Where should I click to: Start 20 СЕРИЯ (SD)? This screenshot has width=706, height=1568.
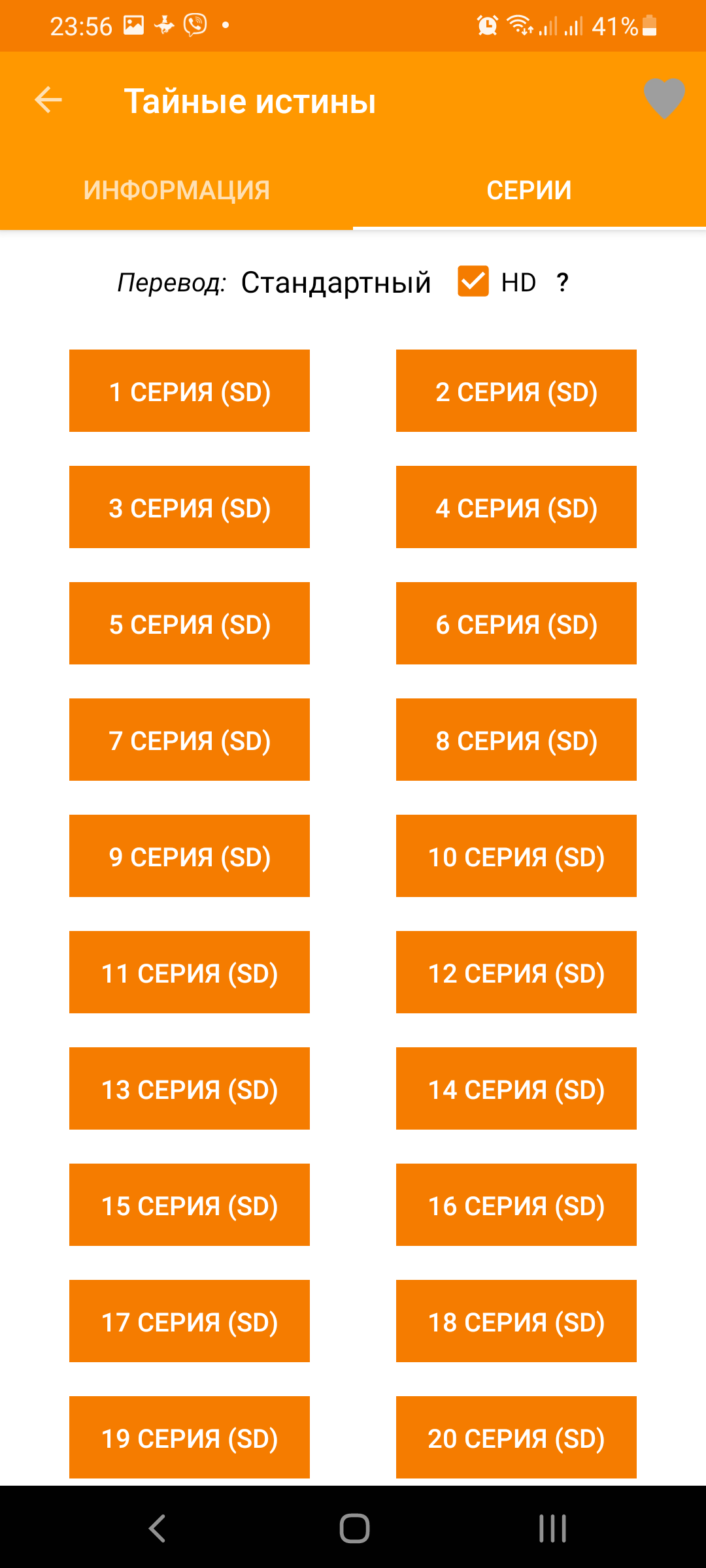[516, 1437]
